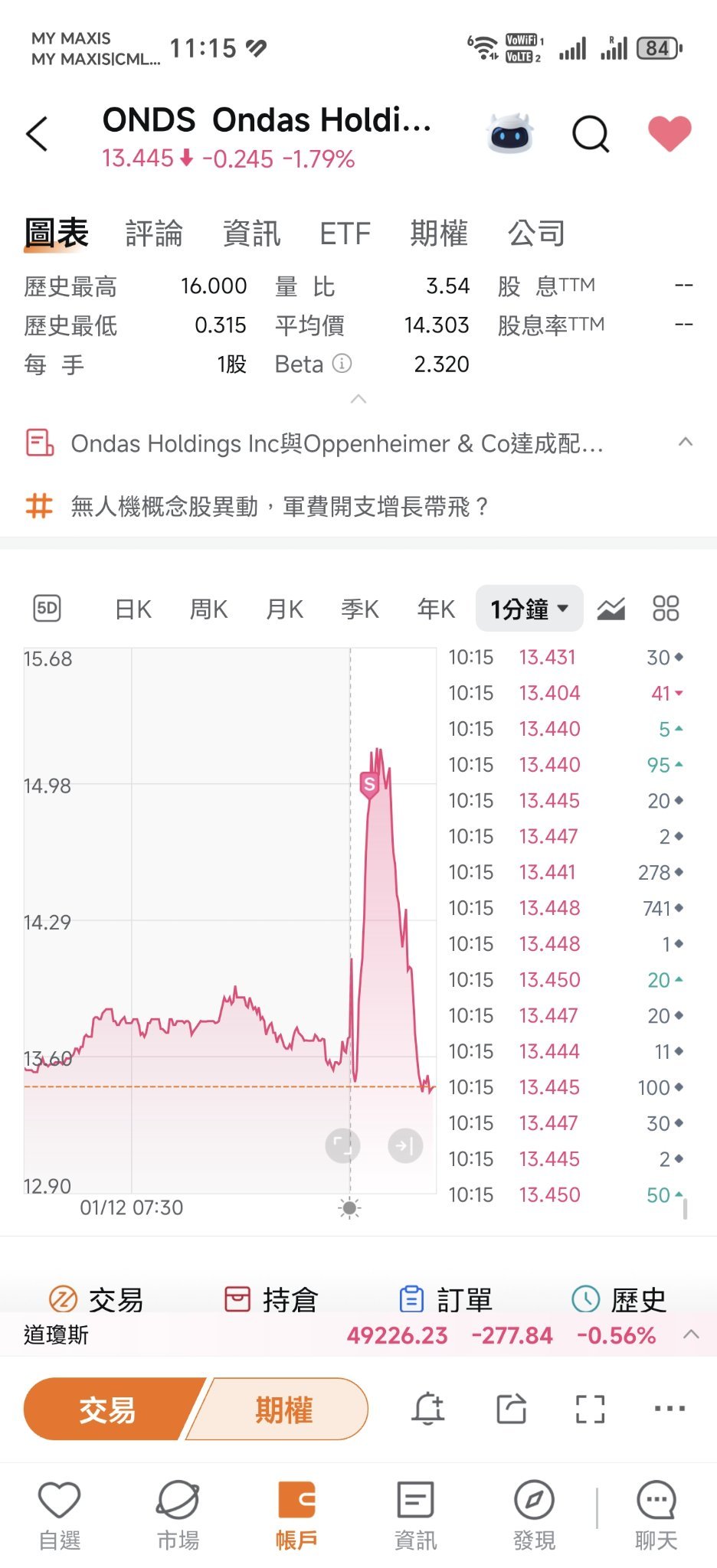
Task: Go to the 市場 bottom tab
Action: click(x=178, y=1516)
